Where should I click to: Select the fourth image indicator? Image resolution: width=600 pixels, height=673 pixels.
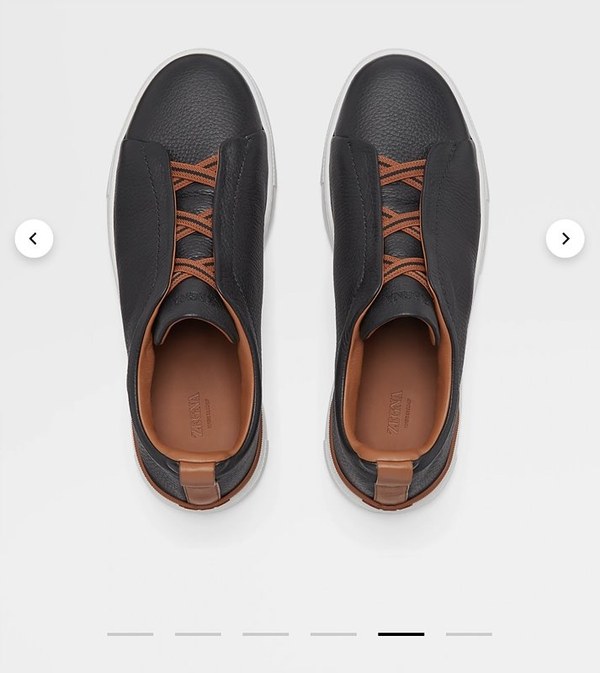(333, 634)
